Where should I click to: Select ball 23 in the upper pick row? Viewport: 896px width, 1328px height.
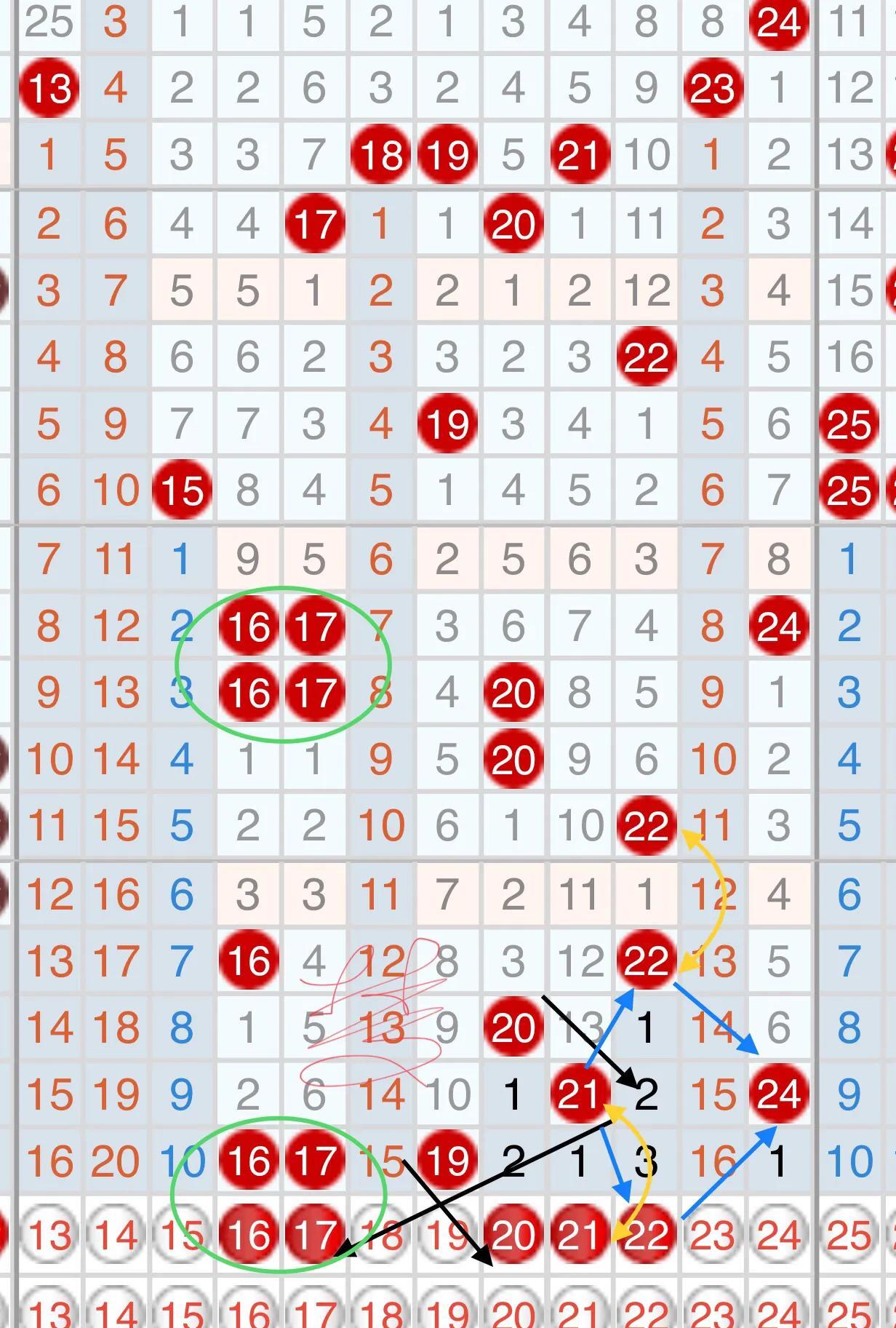pos(712,1235)
